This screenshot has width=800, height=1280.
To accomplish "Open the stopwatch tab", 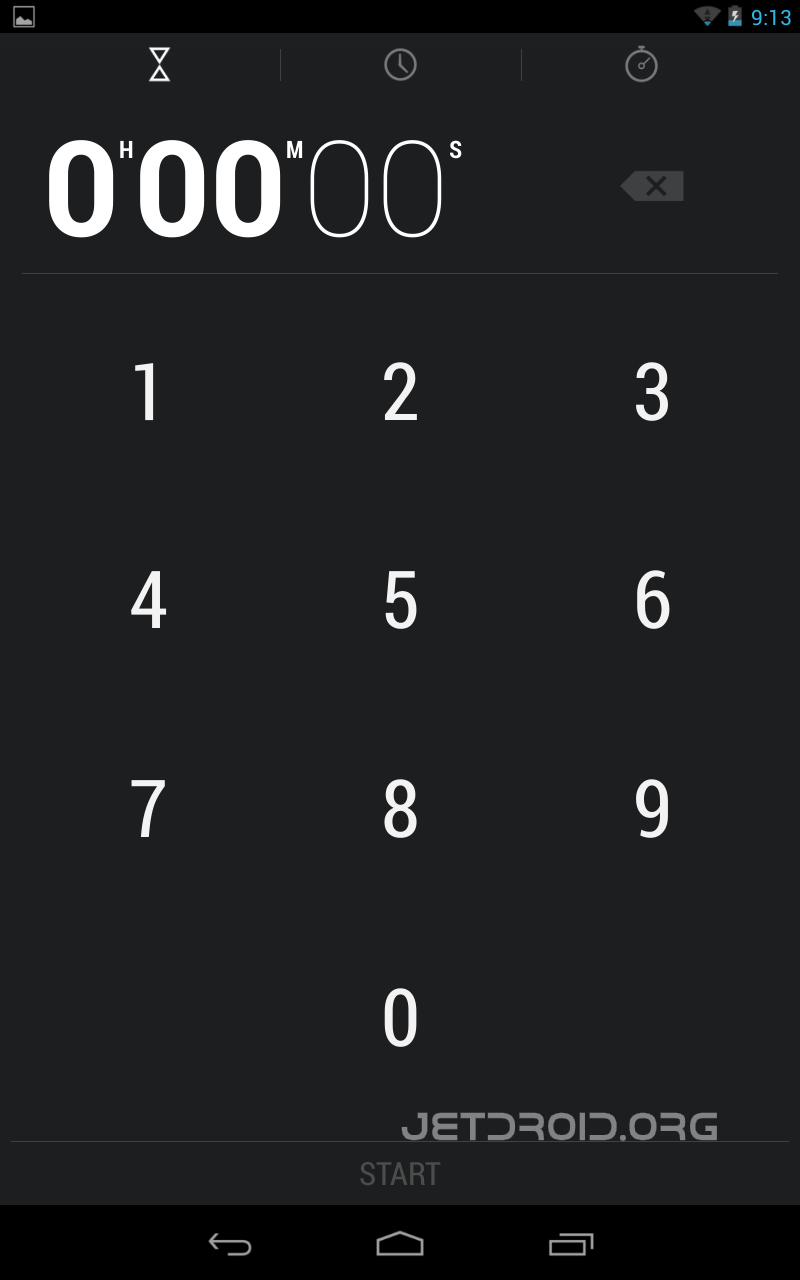I will (x=641, y=64).
